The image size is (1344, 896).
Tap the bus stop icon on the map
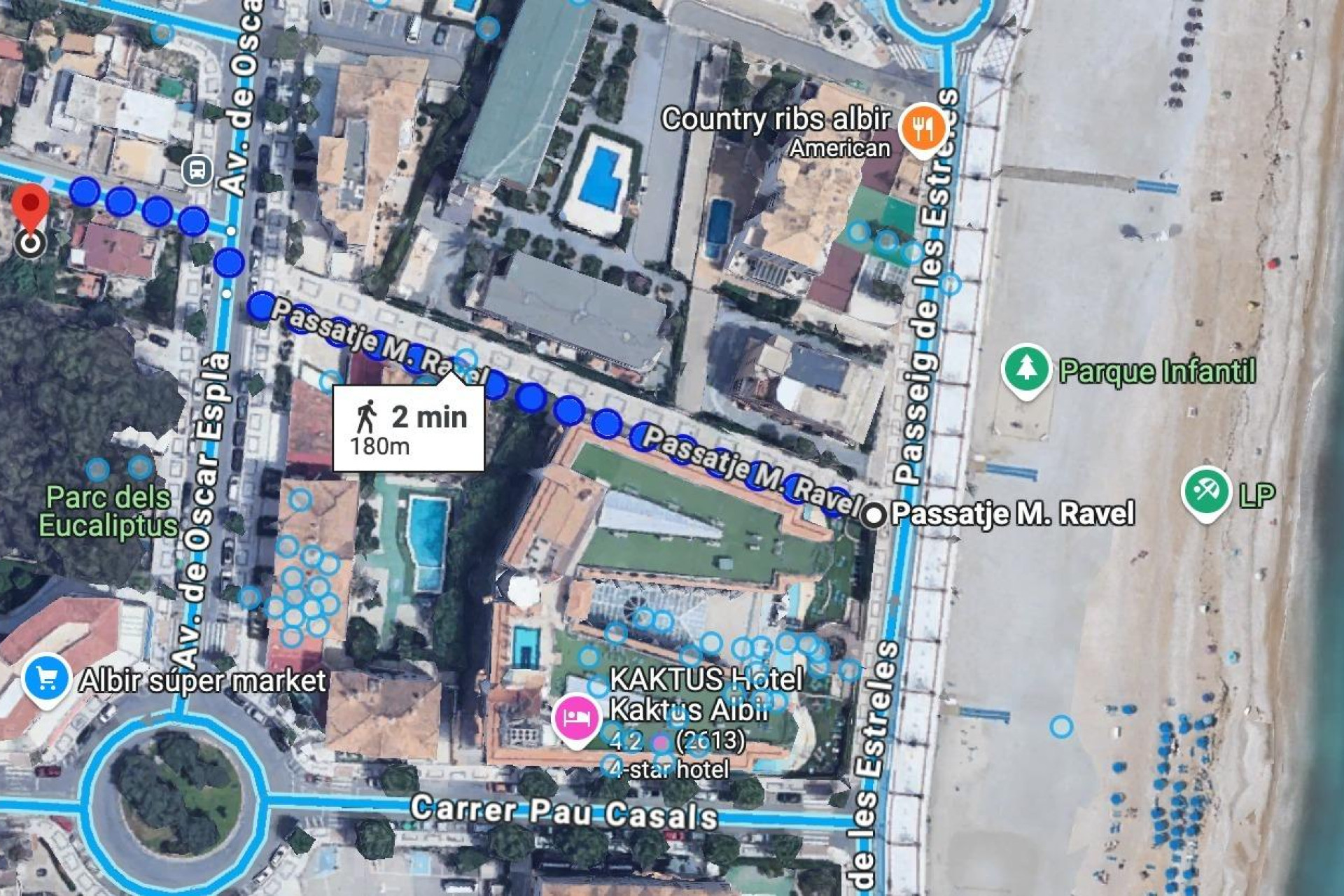coord(197,170)
